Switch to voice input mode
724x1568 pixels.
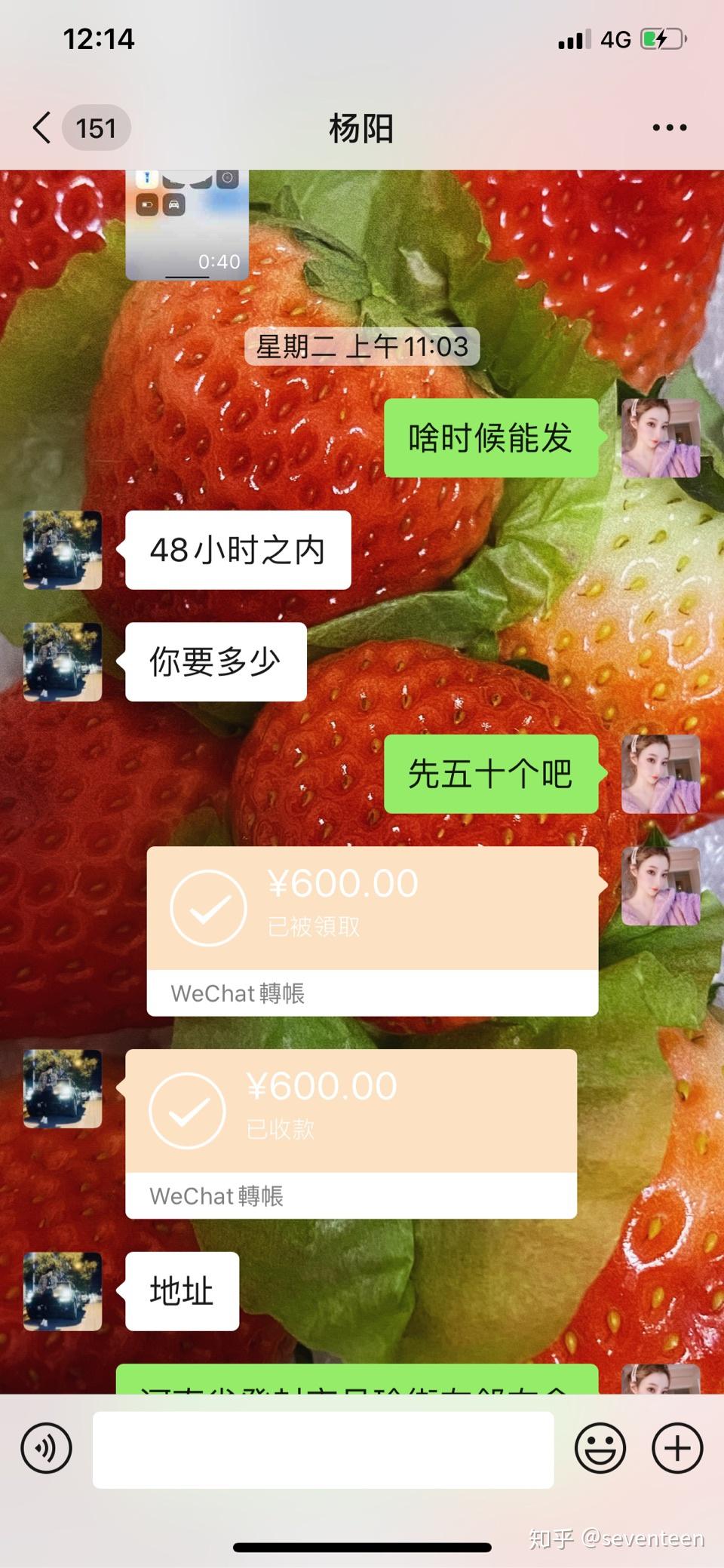[47, 1448]
